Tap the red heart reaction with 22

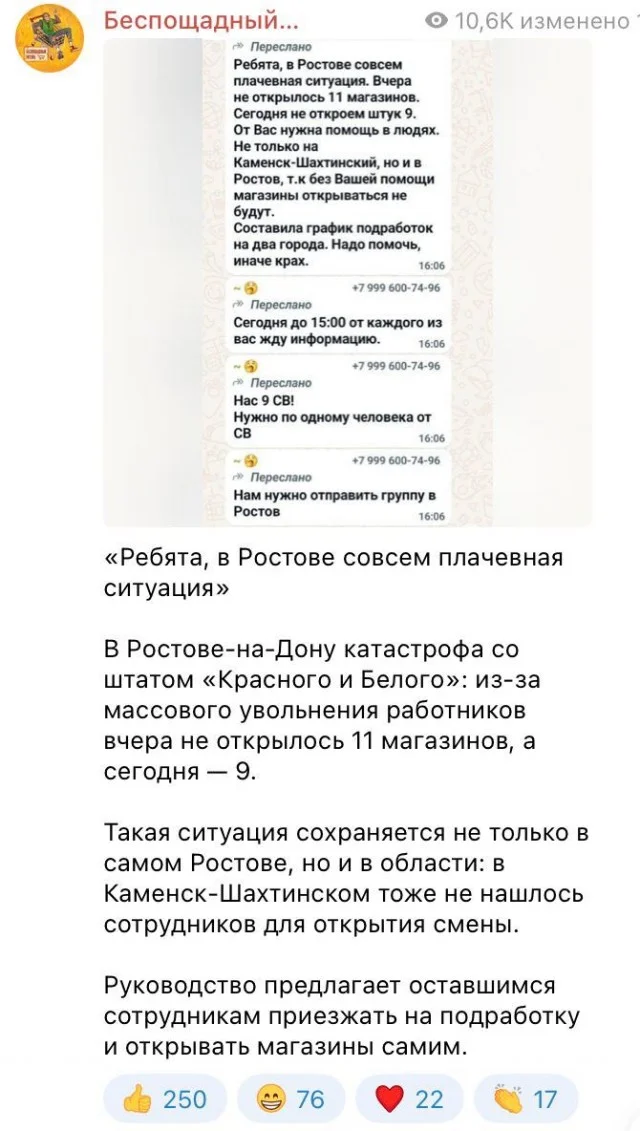[408, 1099]
